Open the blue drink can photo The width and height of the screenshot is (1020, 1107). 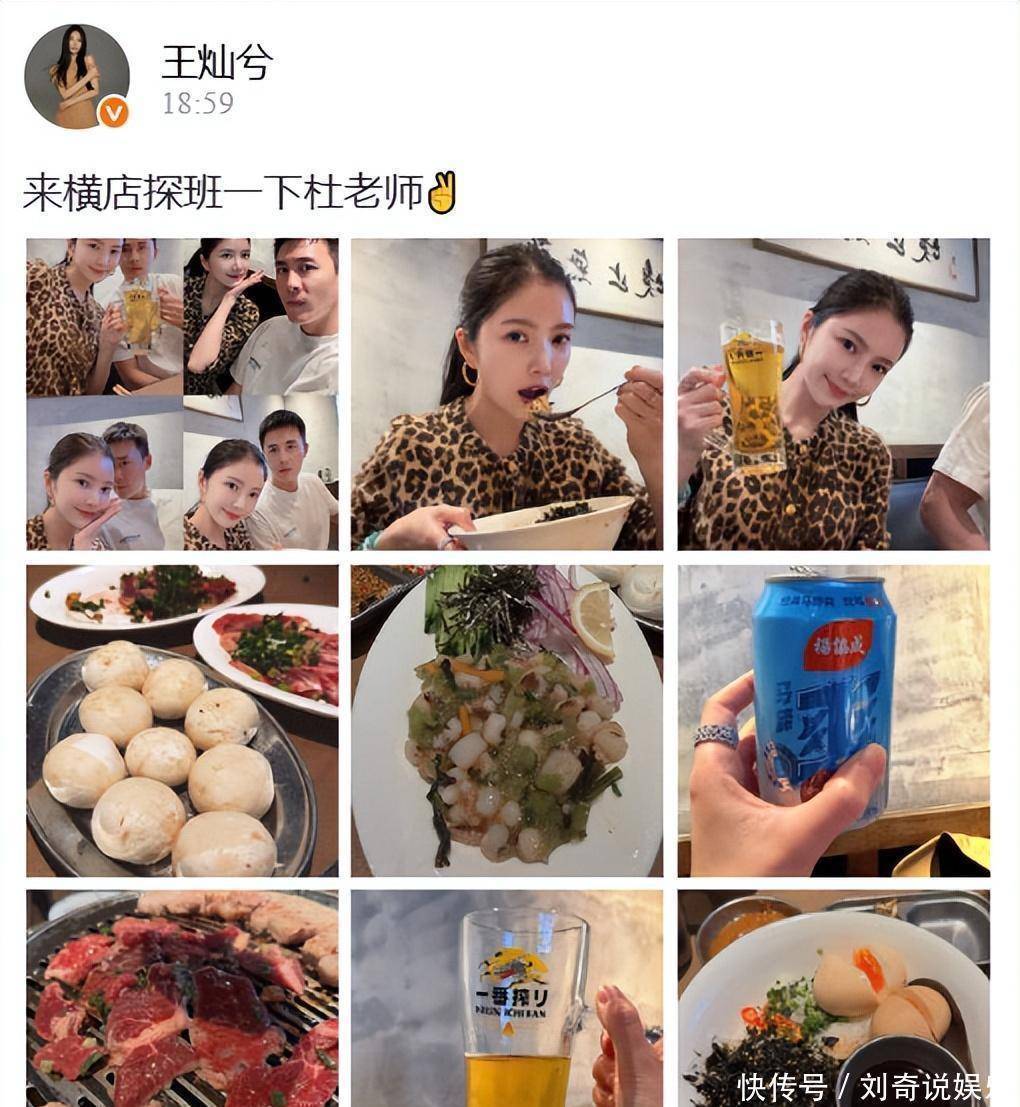tap(833, 721)
